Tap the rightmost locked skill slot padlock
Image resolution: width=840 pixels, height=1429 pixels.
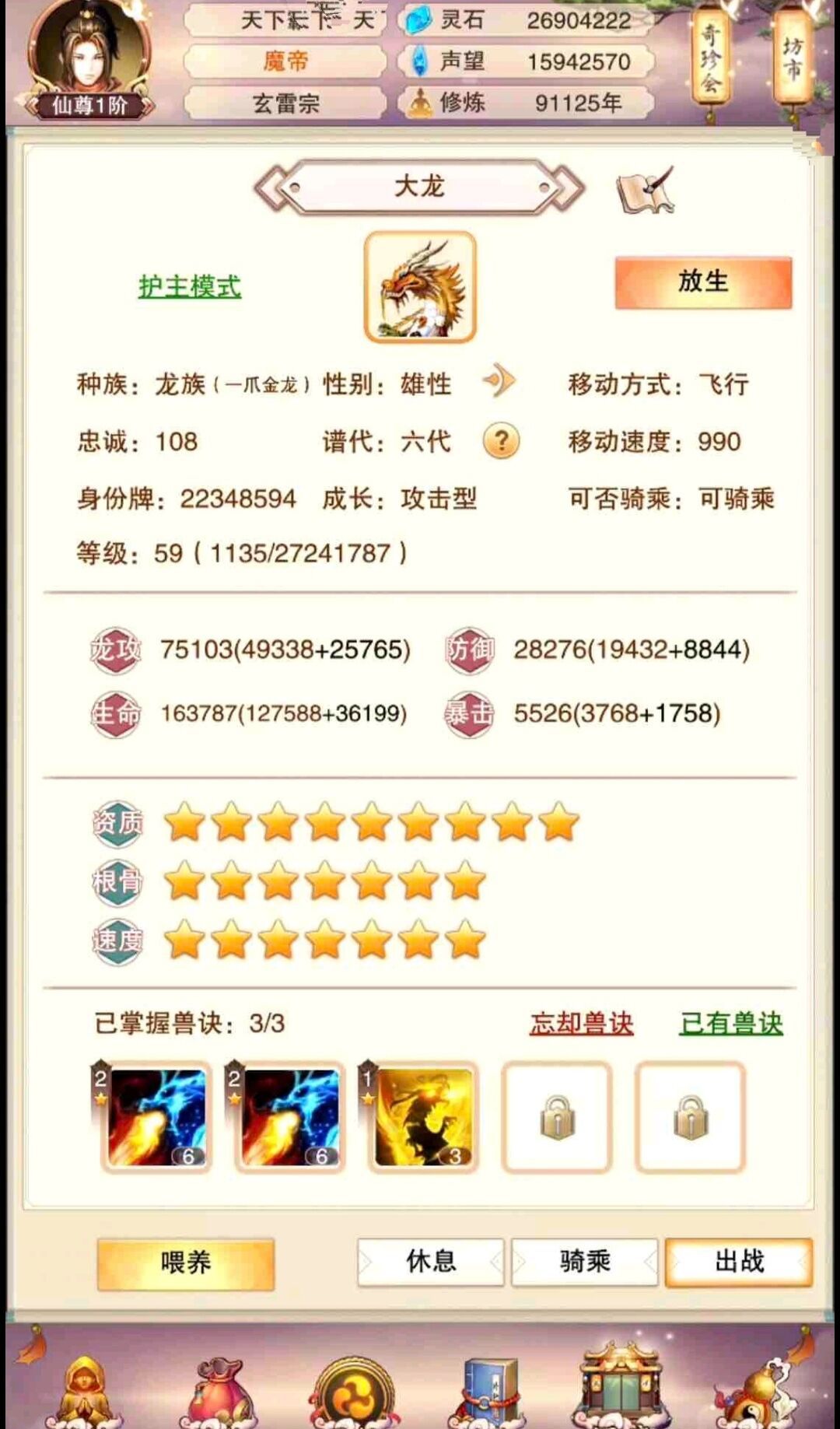[x=689, y=1118]
